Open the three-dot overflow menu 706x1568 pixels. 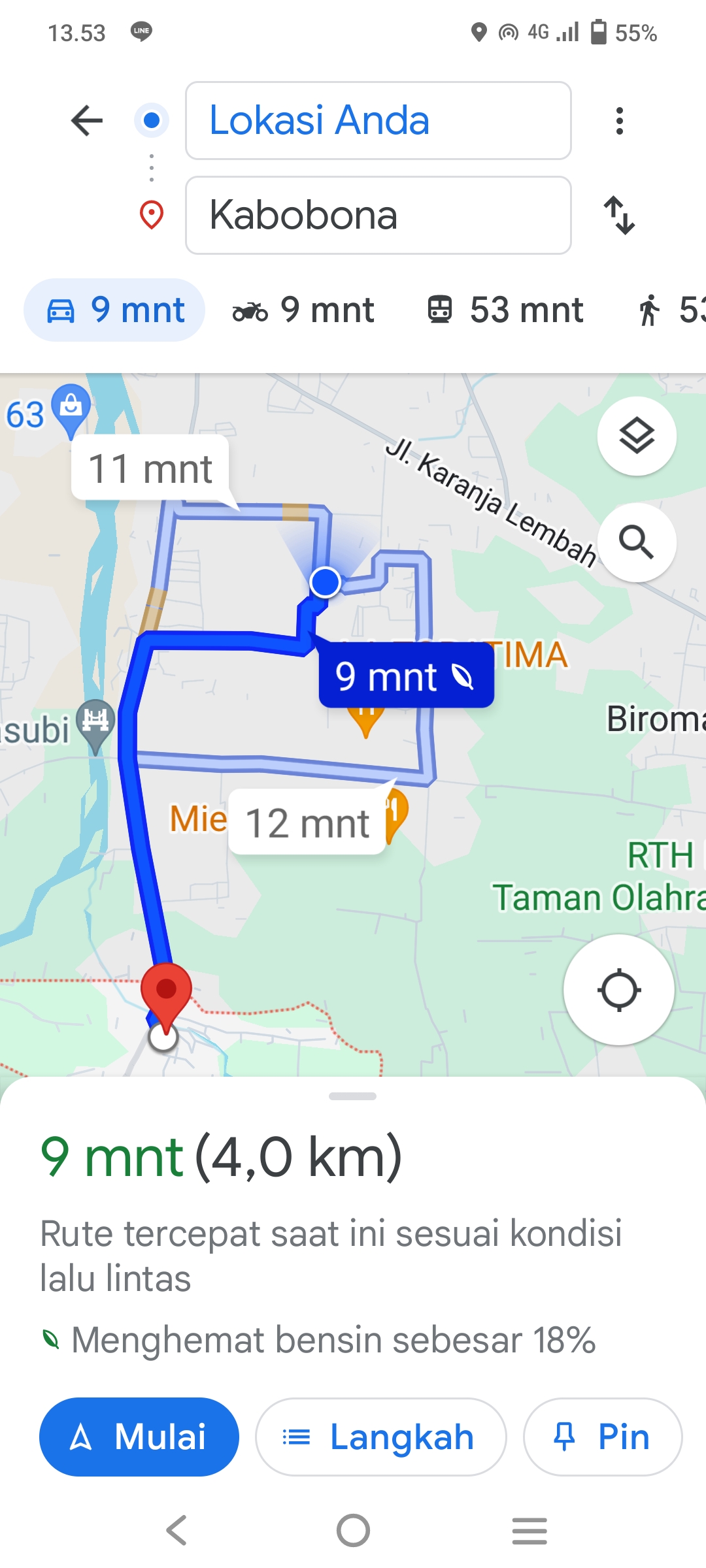pyautogui.click(x=620, y=121)
